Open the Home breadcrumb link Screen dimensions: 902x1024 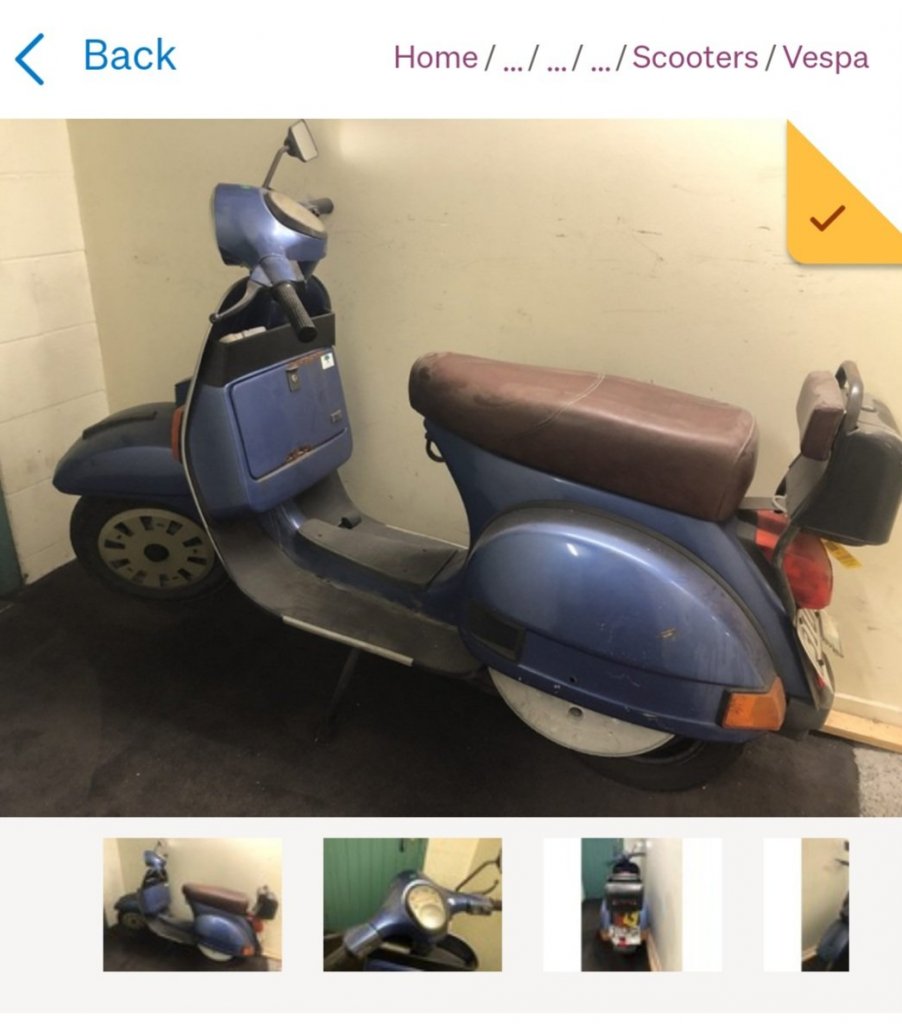tap(435, 58)
